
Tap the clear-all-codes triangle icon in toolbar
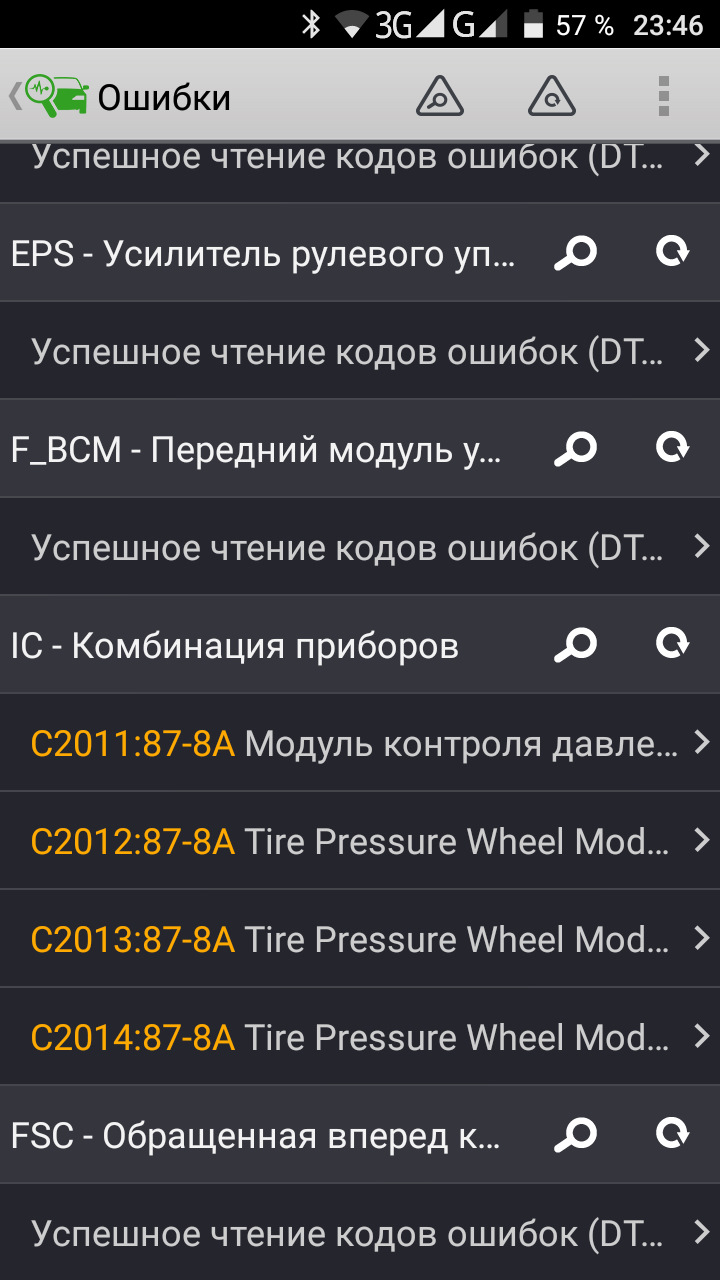551,96
